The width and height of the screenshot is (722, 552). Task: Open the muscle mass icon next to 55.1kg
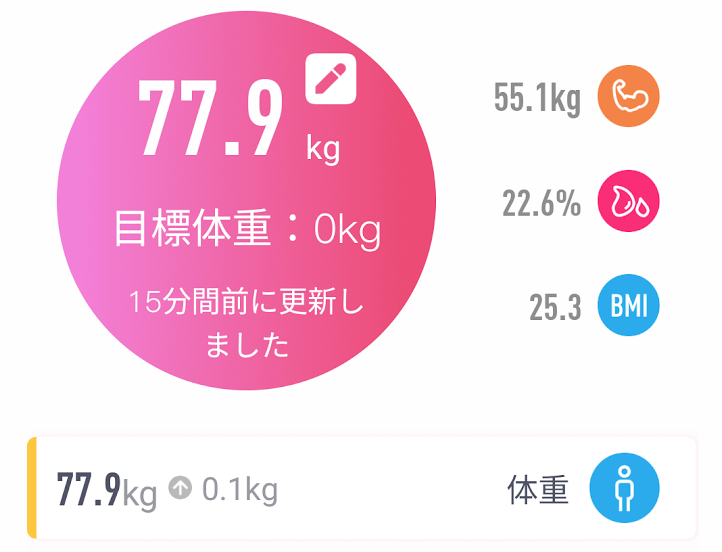(629, 97)
